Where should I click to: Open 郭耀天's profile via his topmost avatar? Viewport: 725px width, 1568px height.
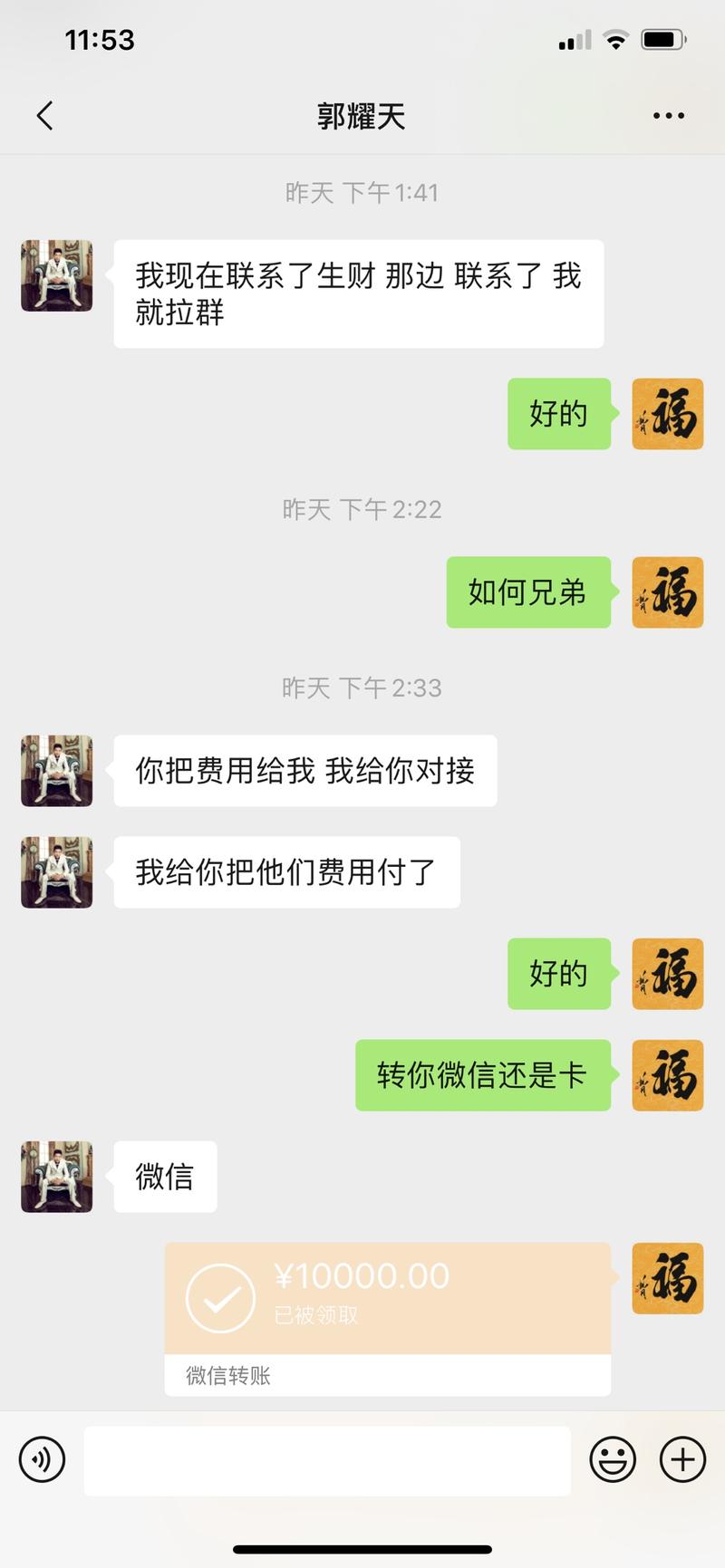pyautogui.click(x=56, y=276)
